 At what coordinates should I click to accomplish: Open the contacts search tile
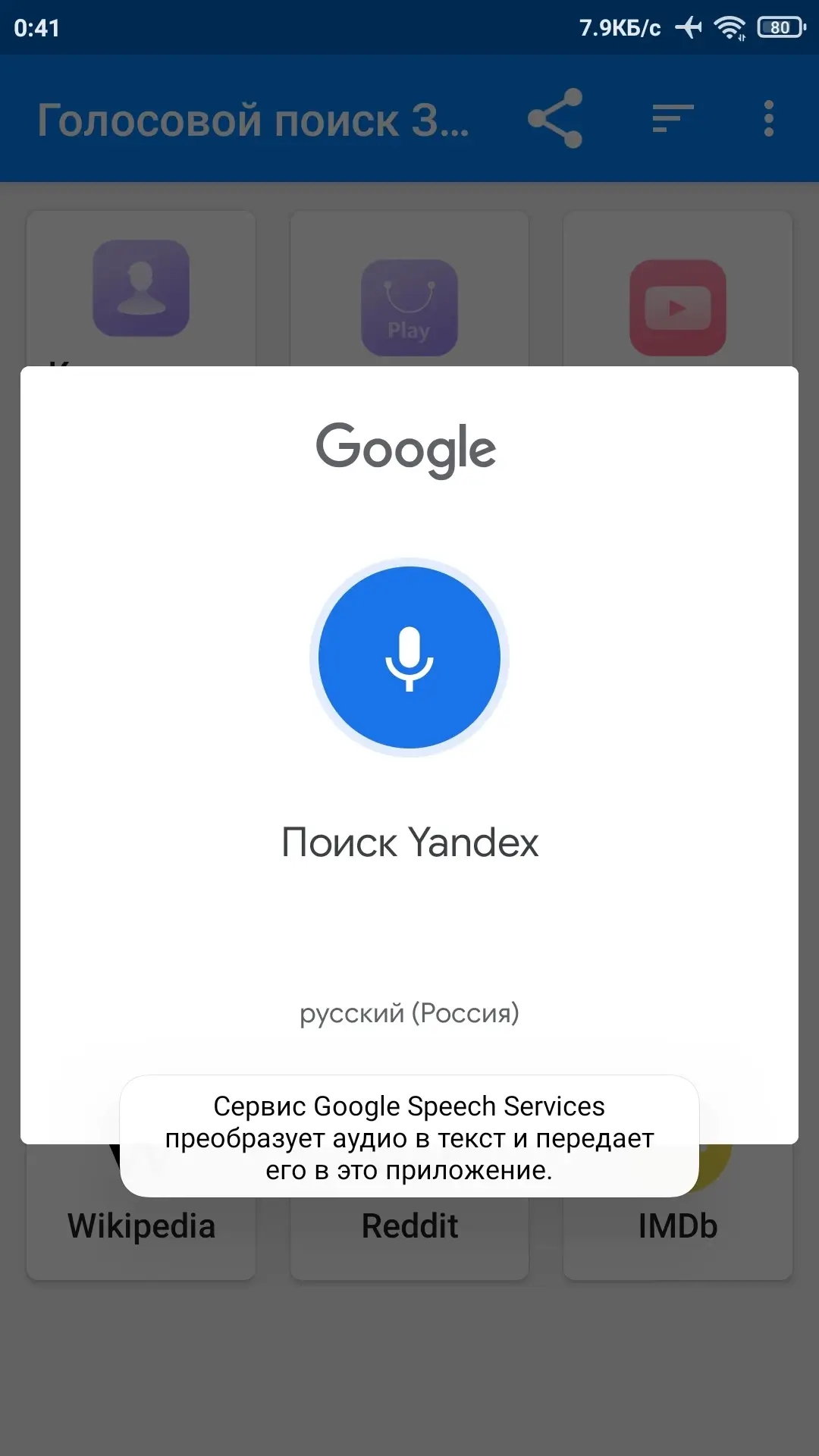(x=141, y=288)
